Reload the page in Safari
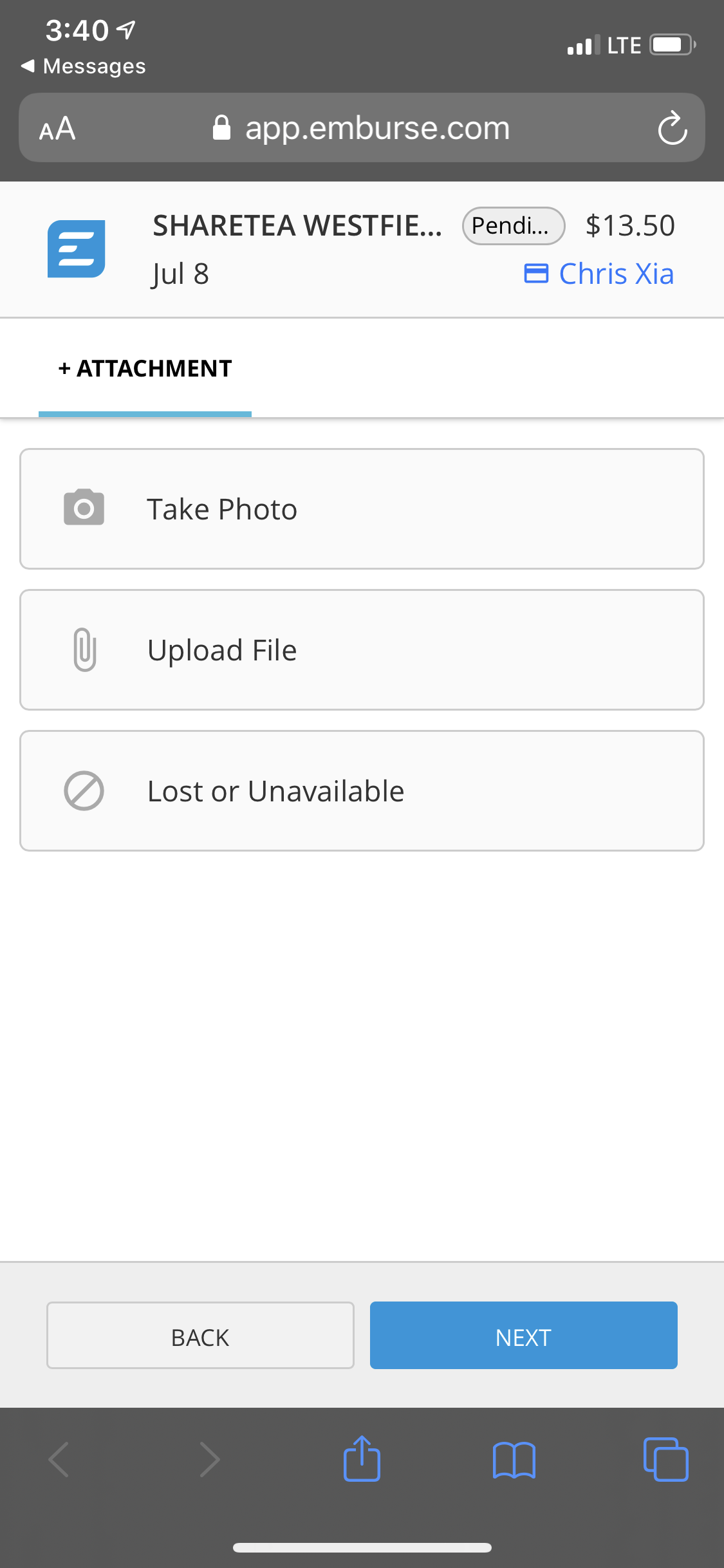724x1568 pixels. click(x=672, y=128)
